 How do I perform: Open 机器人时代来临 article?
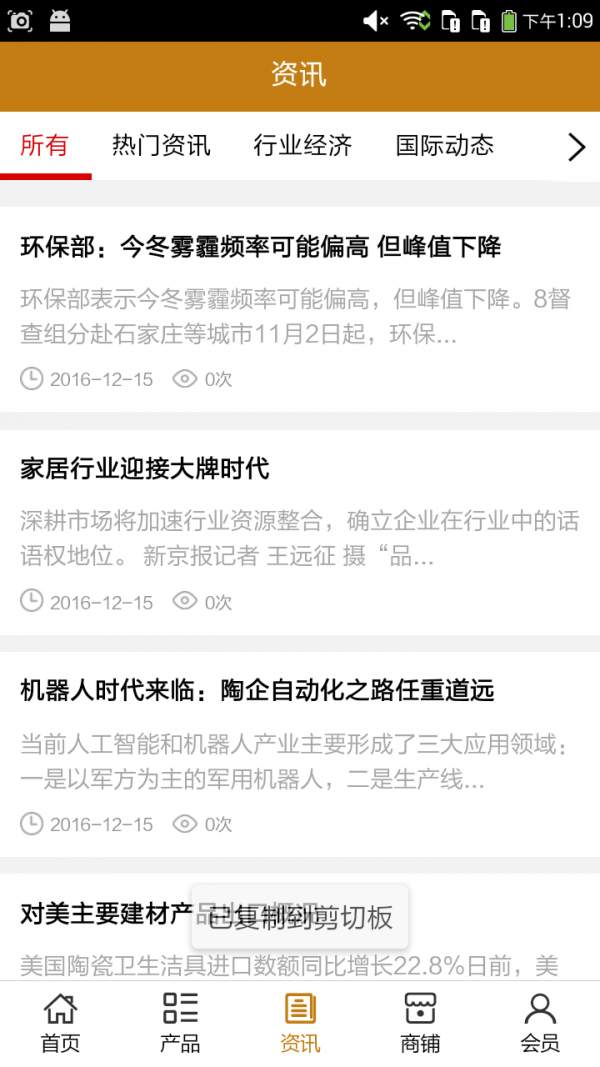(258, 690)
